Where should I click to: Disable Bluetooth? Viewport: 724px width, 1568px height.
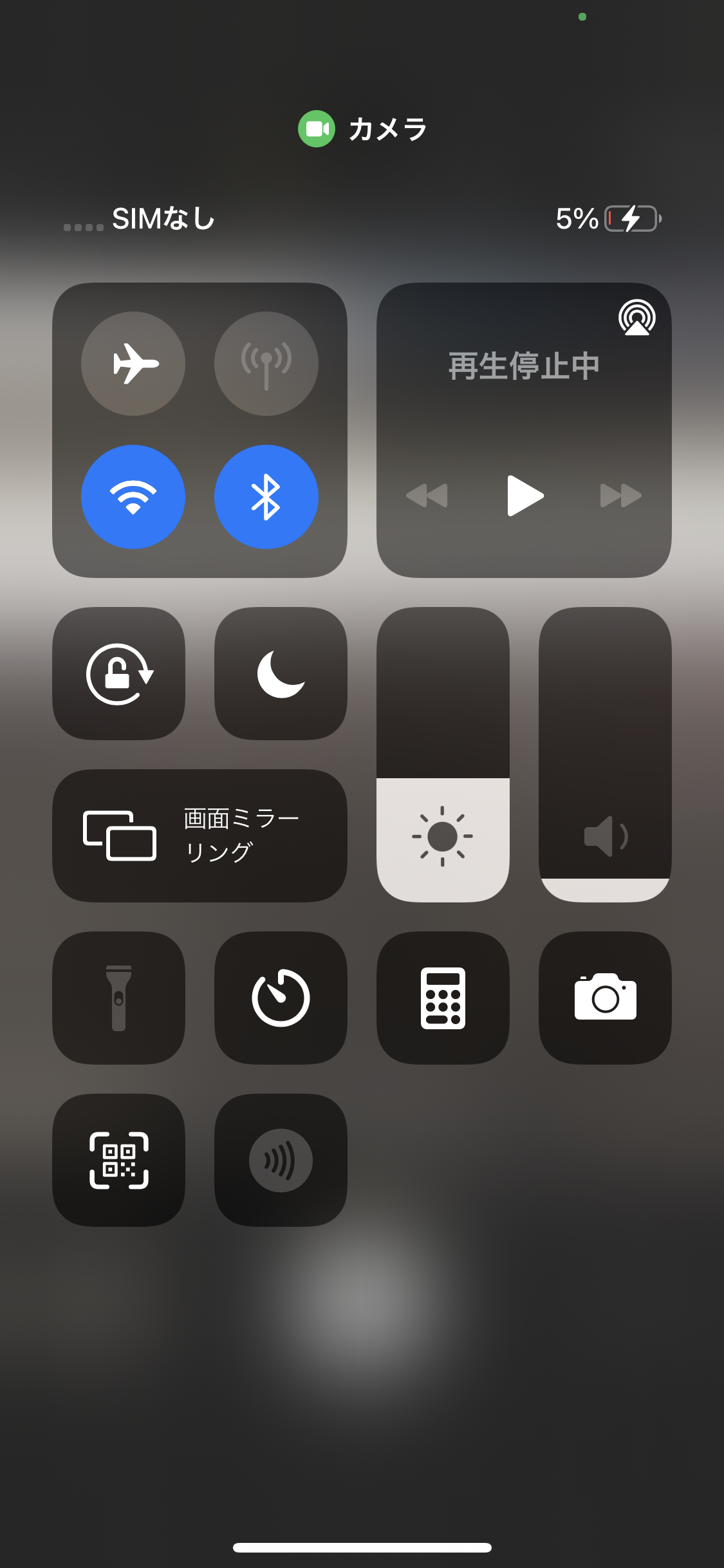266,497
